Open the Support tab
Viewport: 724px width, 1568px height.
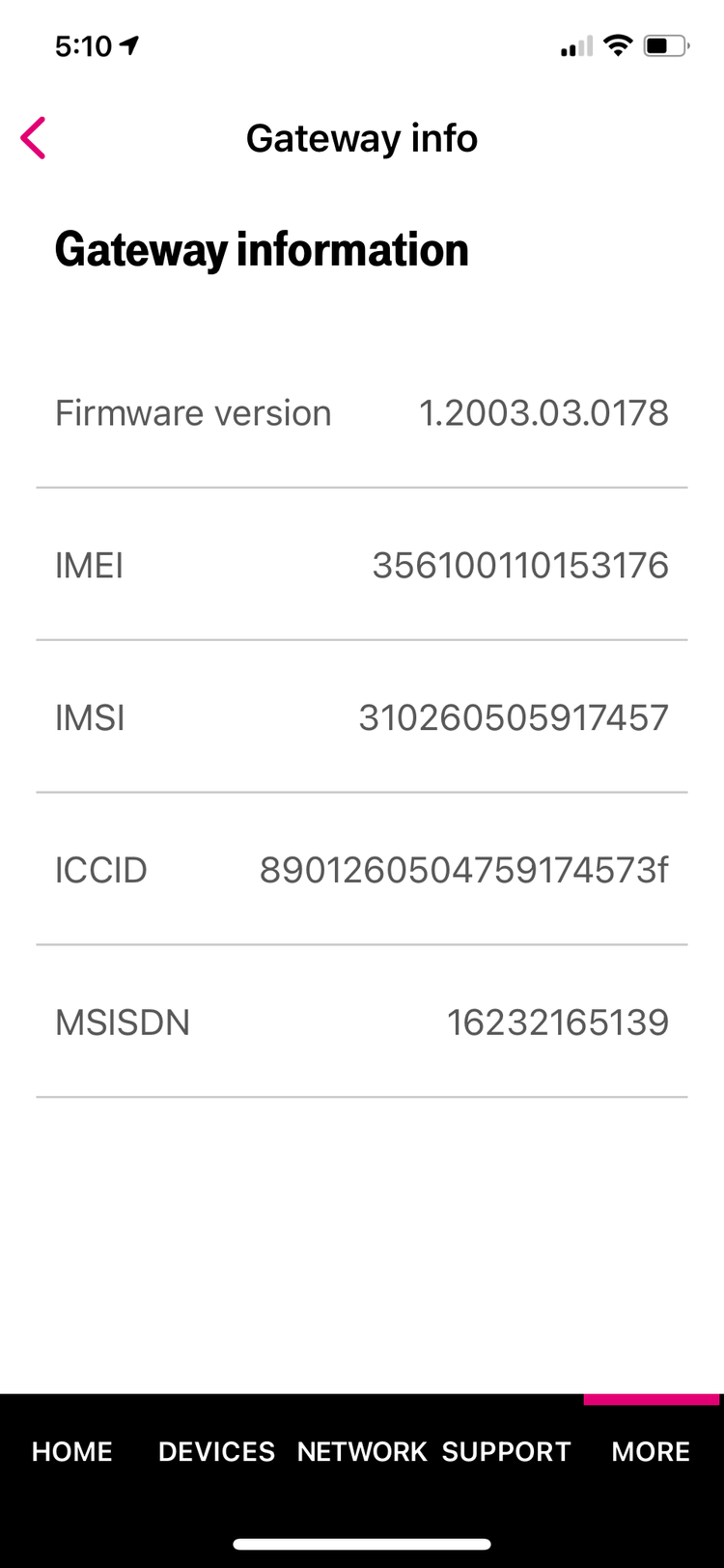pos(507,1451)
